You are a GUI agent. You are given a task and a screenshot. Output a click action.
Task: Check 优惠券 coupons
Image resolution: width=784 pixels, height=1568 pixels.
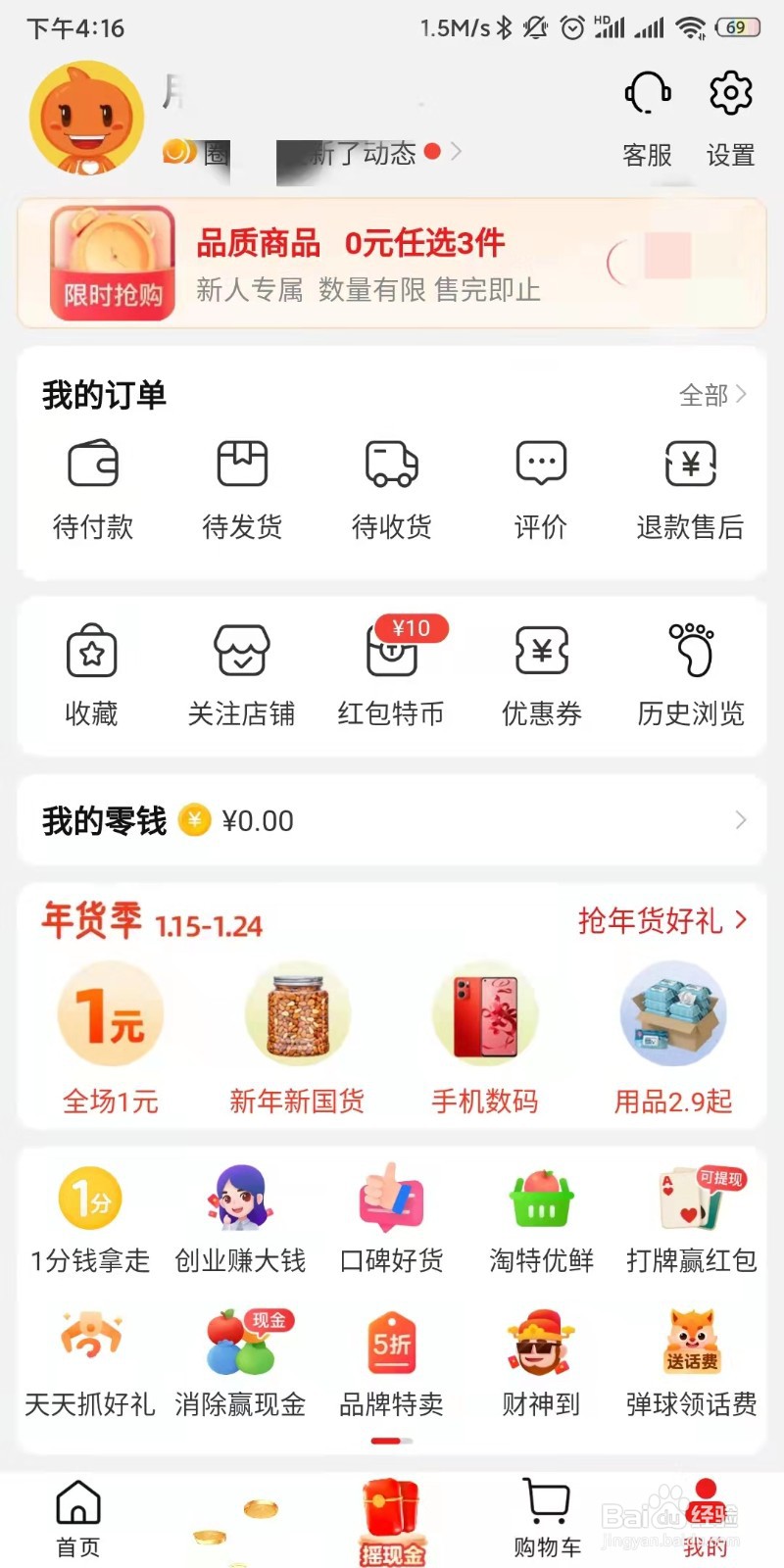click(541, 674)
